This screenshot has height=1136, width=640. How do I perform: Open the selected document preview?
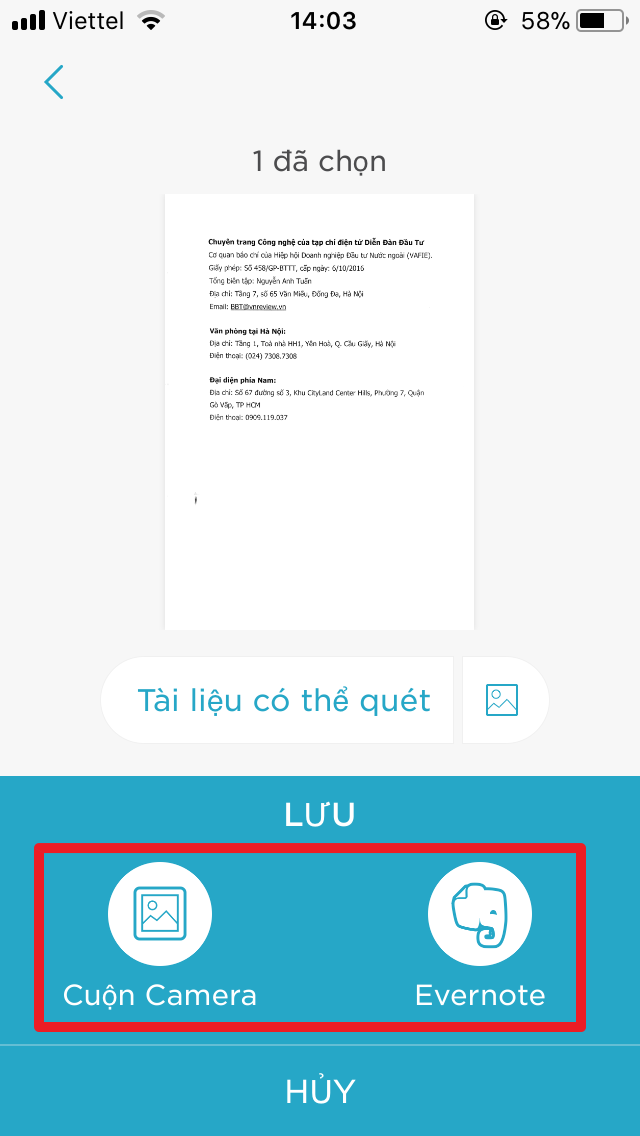pos(319,412)
